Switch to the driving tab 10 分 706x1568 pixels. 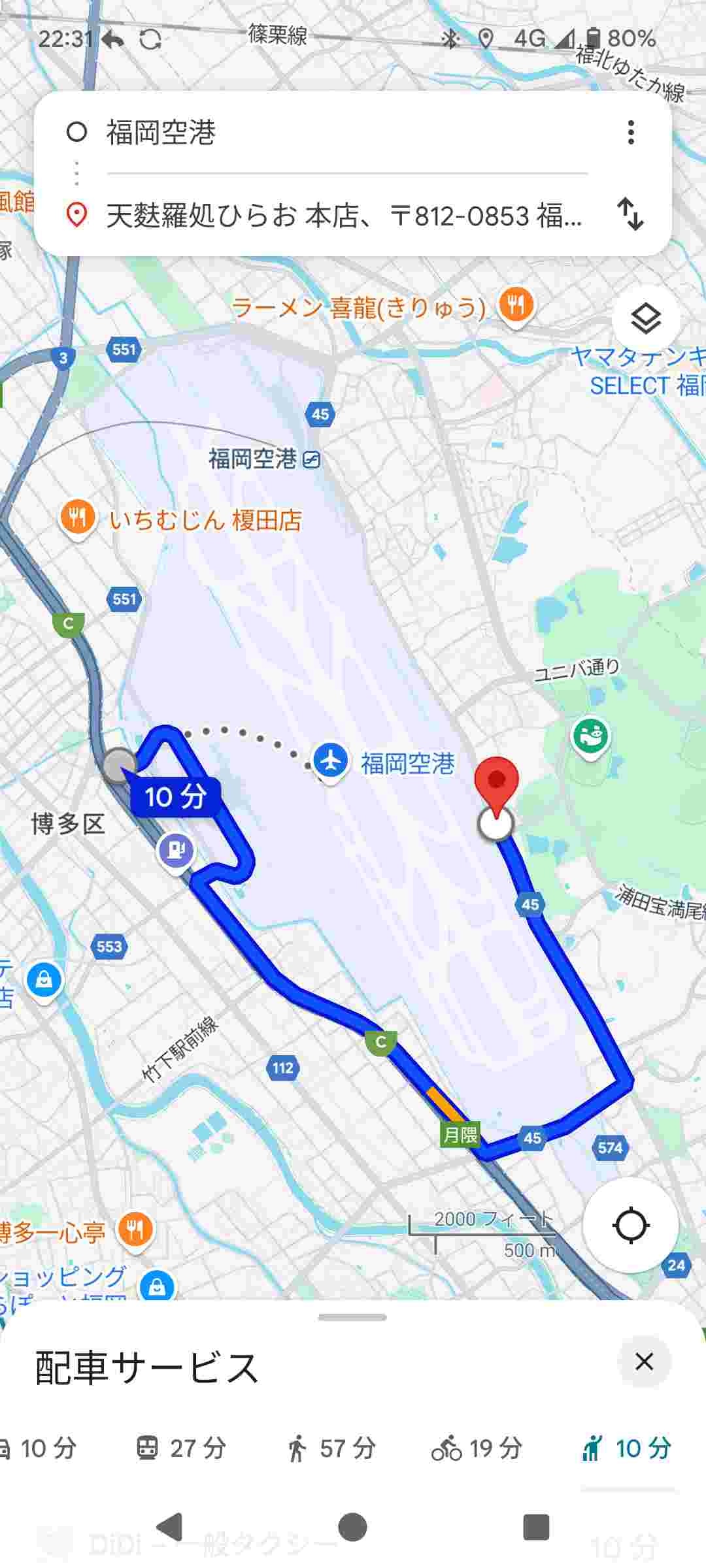click(x=39, y=1448)
